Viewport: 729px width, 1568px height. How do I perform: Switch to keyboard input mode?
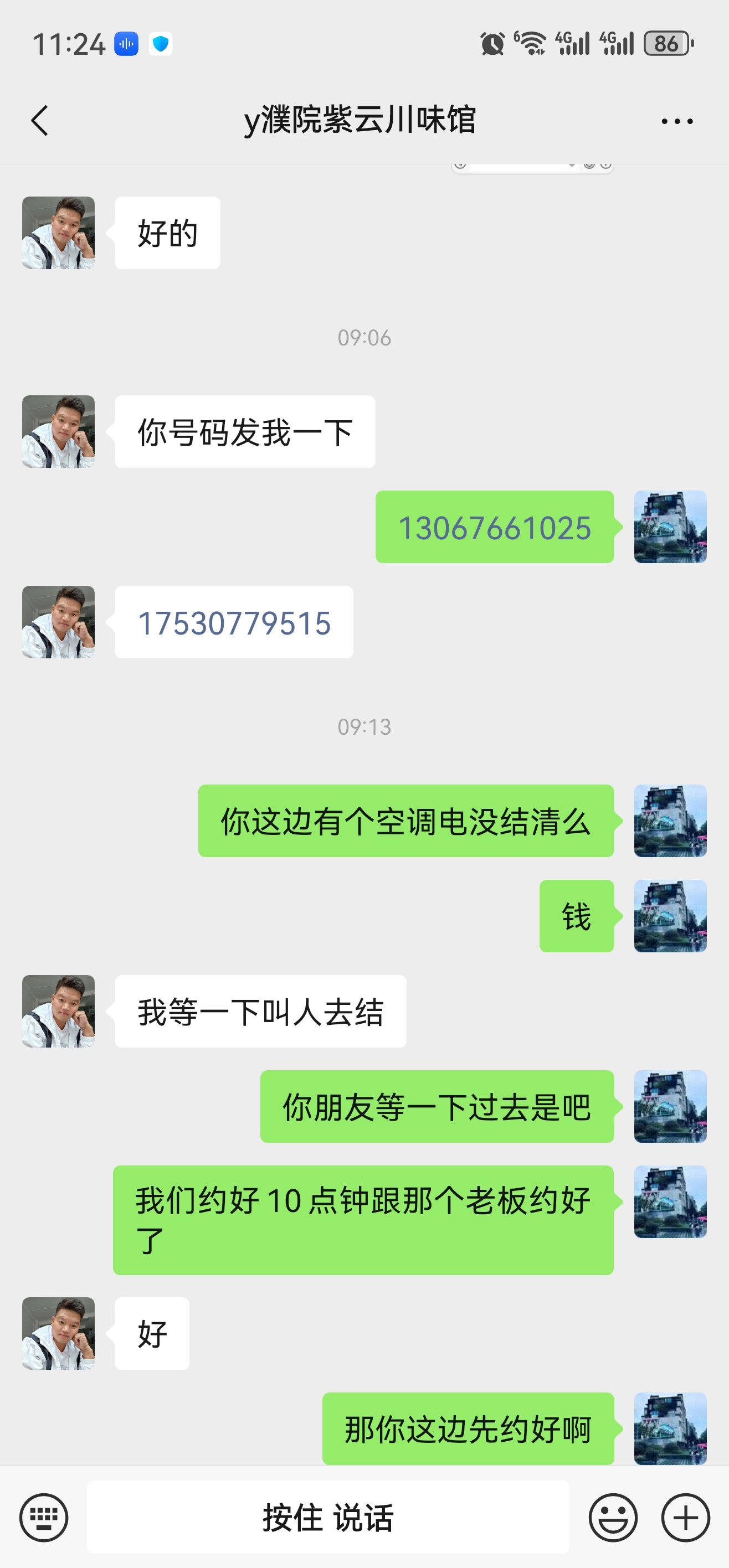pos(44,1518)
